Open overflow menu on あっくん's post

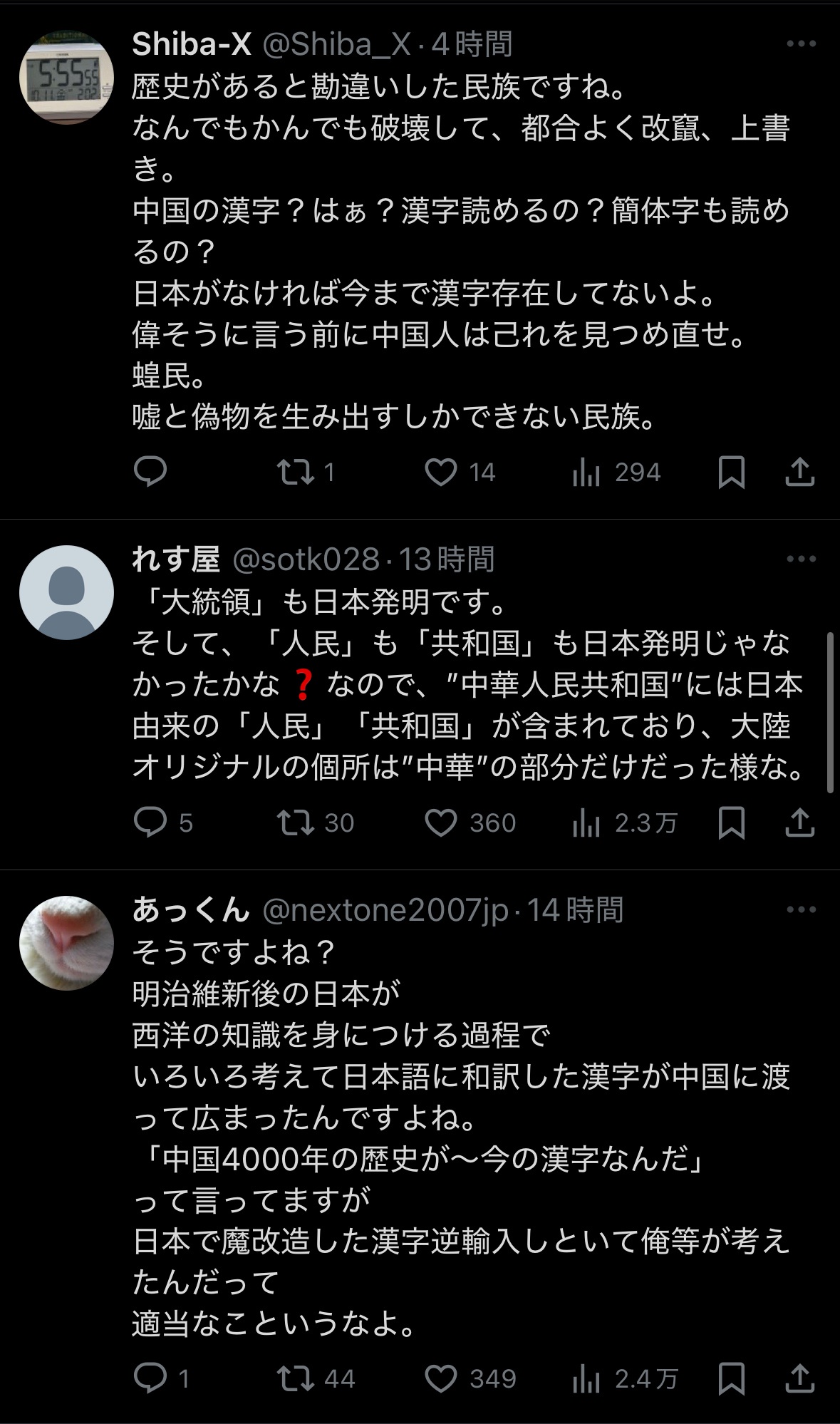pyautogui.click(x=801, y=909)
